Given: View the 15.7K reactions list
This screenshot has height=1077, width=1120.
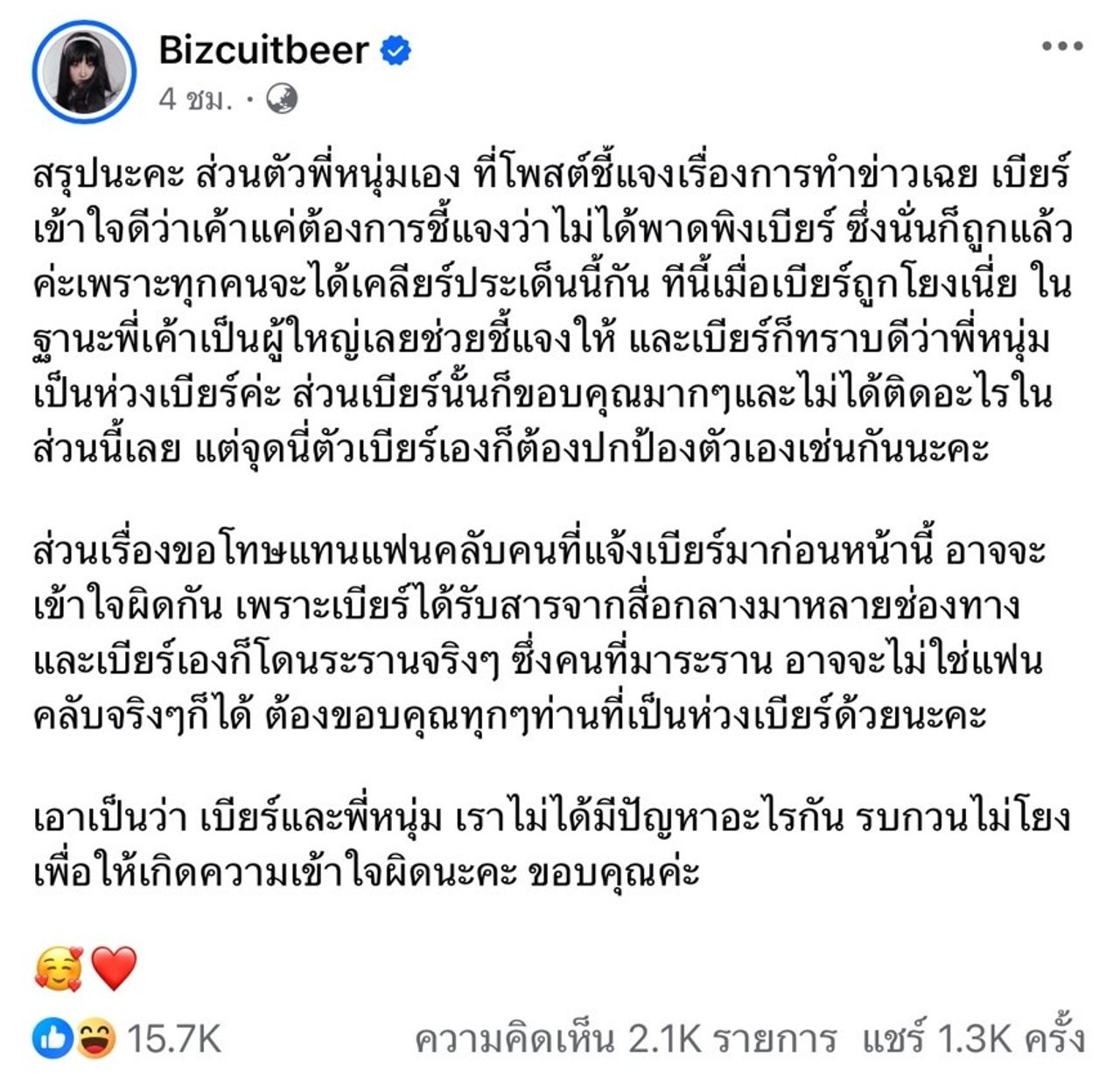Looking at the screenshot, I should tap(173, 1039).
